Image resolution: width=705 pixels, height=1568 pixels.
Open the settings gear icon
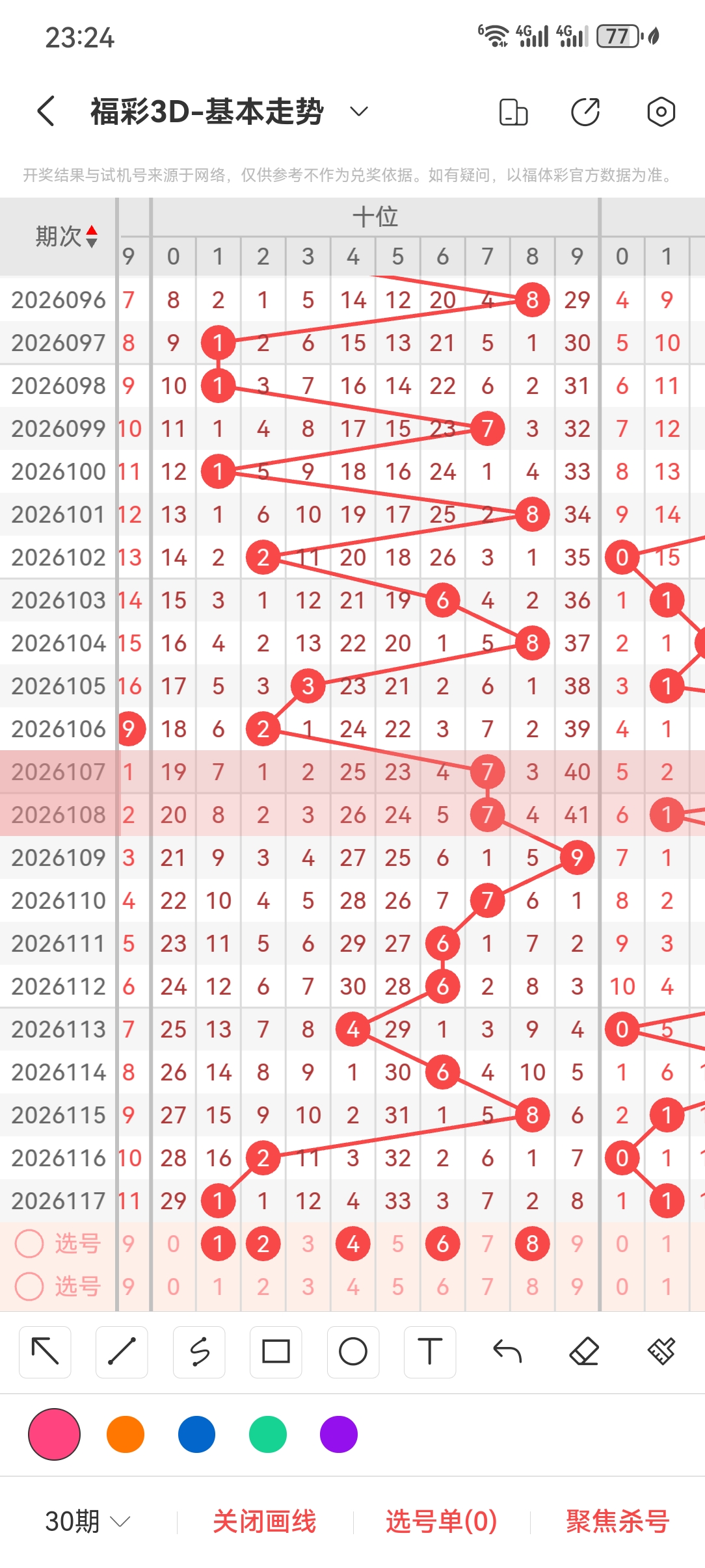pyautogui.click(x=661, y=112)
